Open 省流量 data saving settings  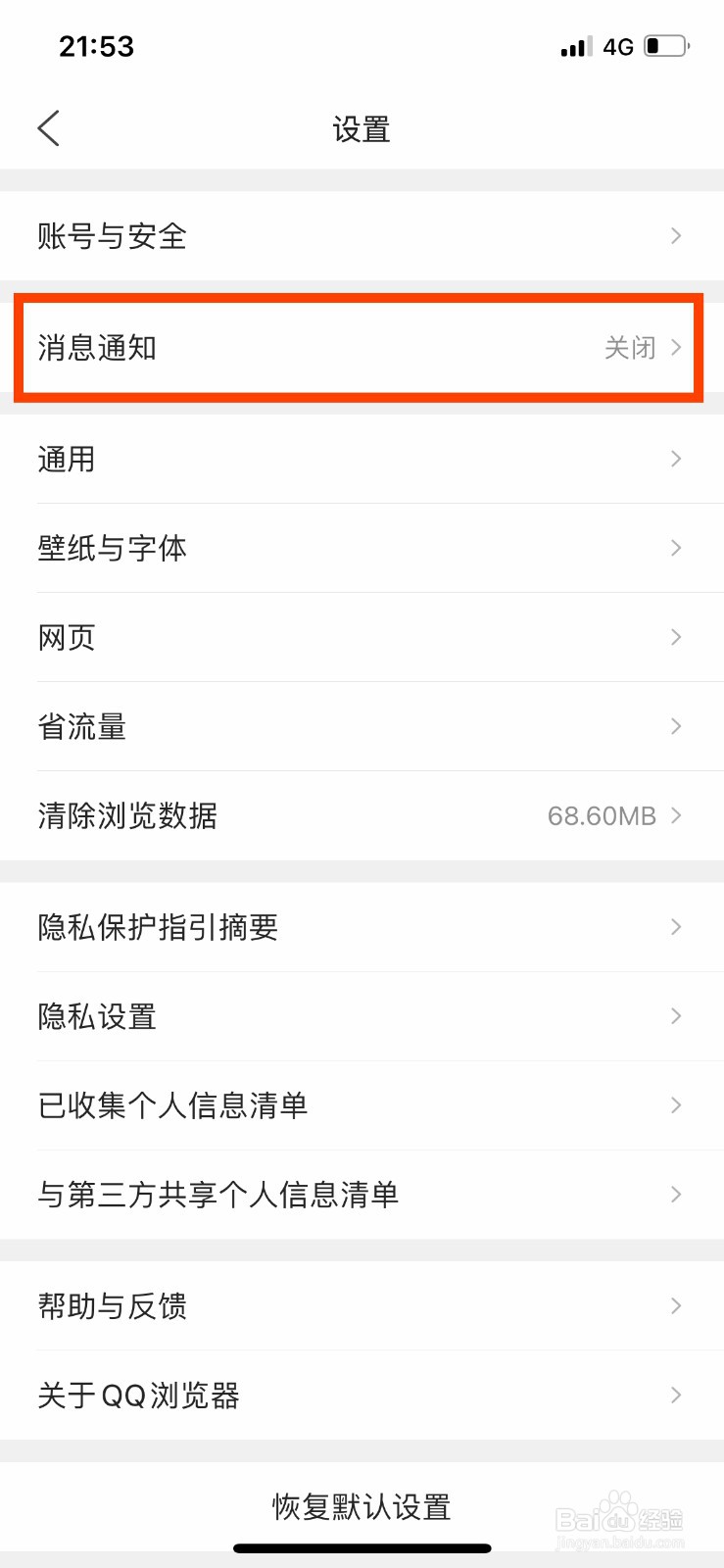point(362,725)
